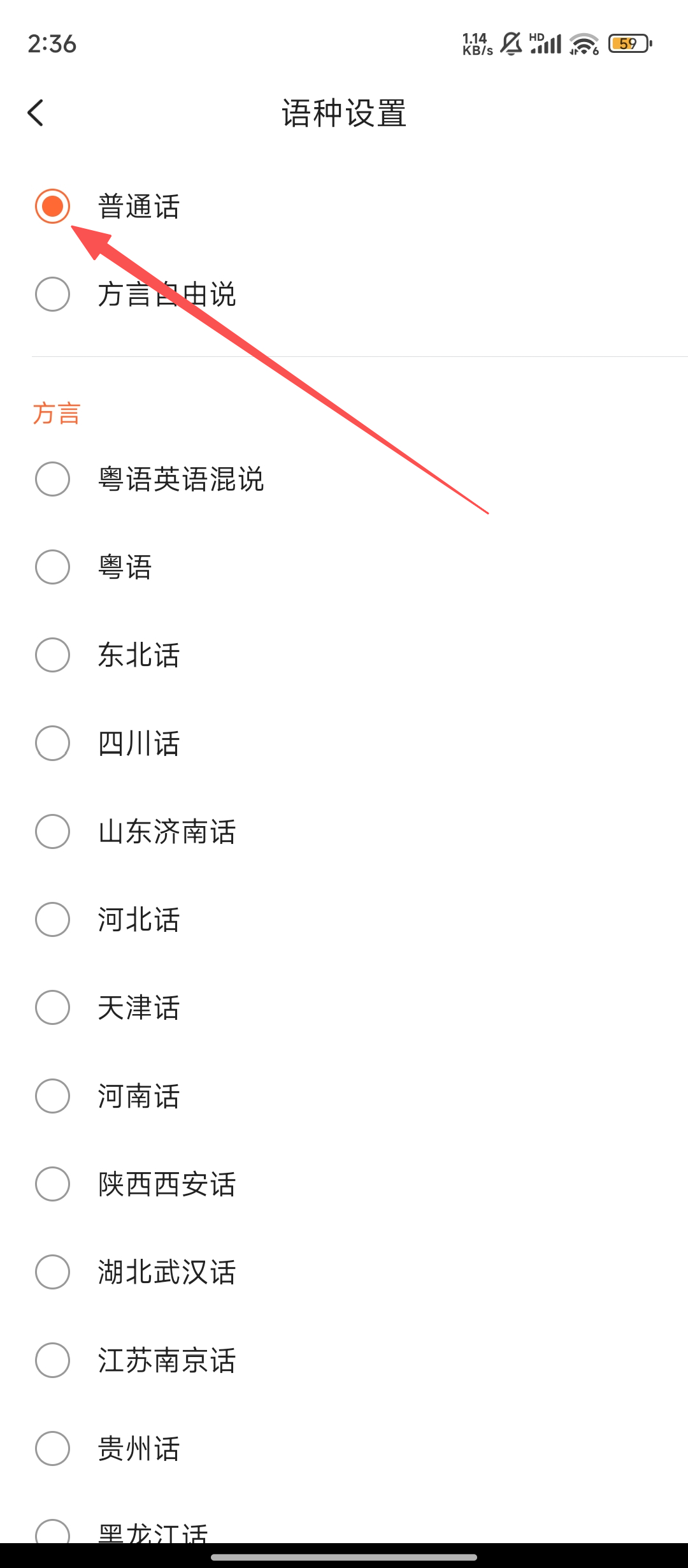Pick the 粤语 dialect option

52,567
